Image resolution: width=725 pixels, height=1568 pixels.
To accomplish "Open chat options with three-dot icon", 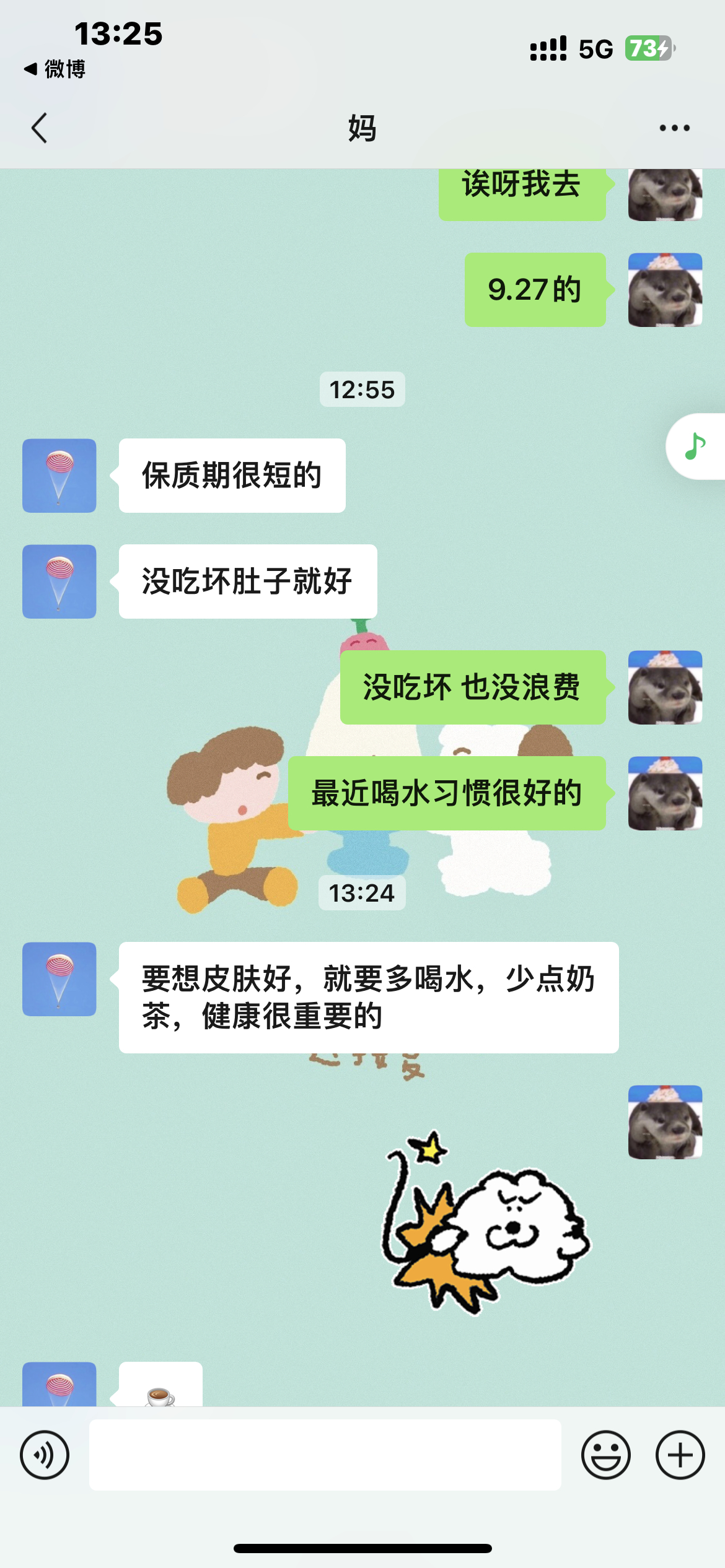I will 673,128.
